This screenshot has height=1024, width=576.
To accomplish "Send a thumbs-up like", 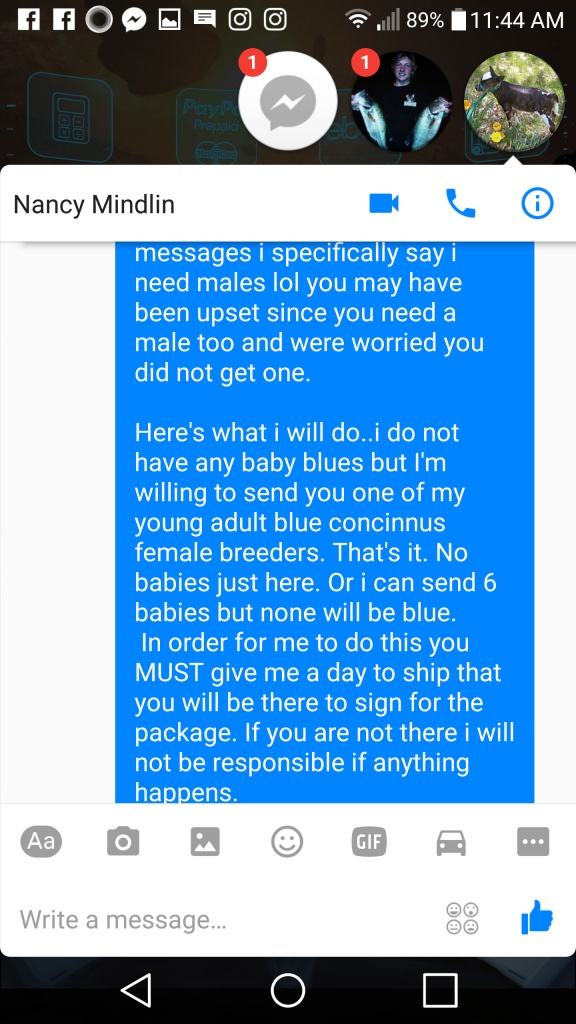I will tap(537, 918).
